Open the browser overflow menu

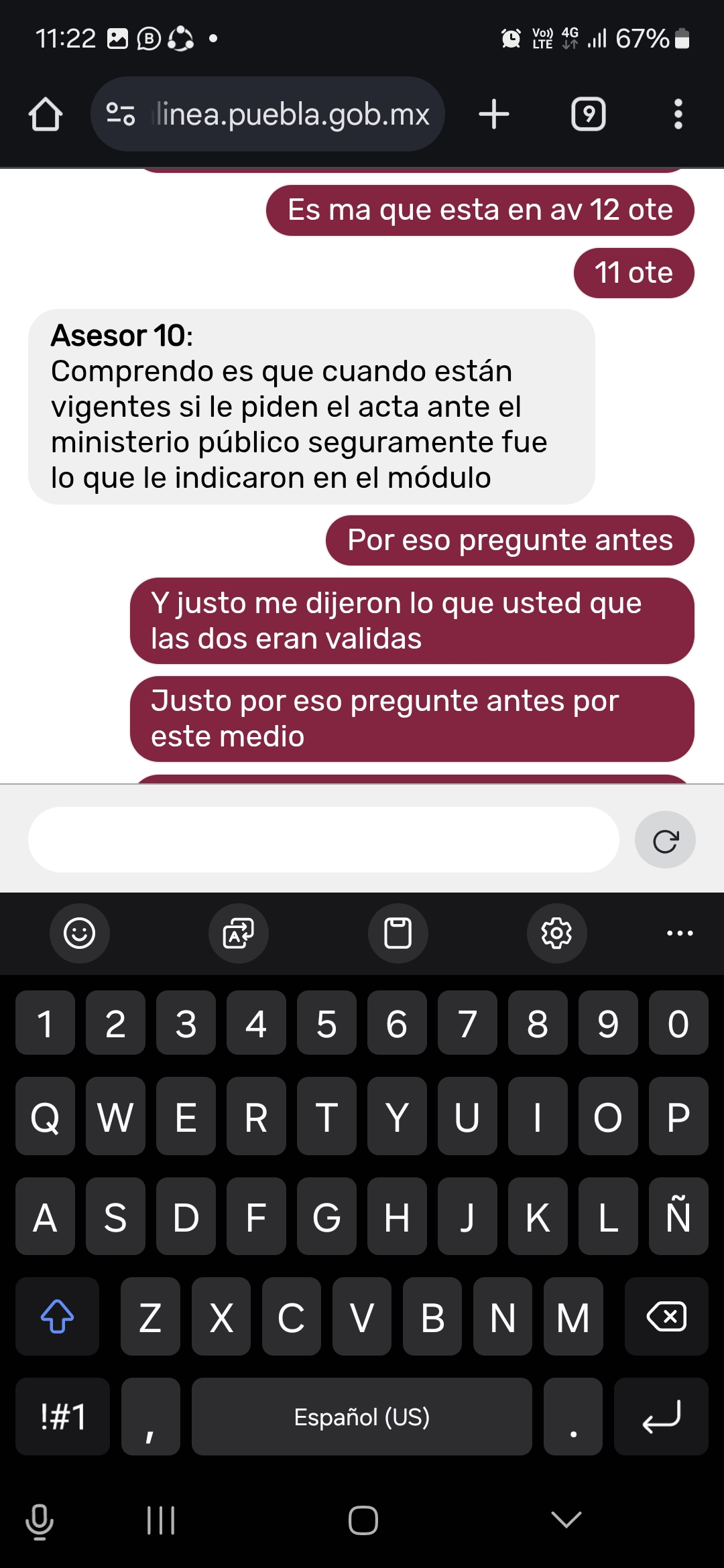point(678,114)
